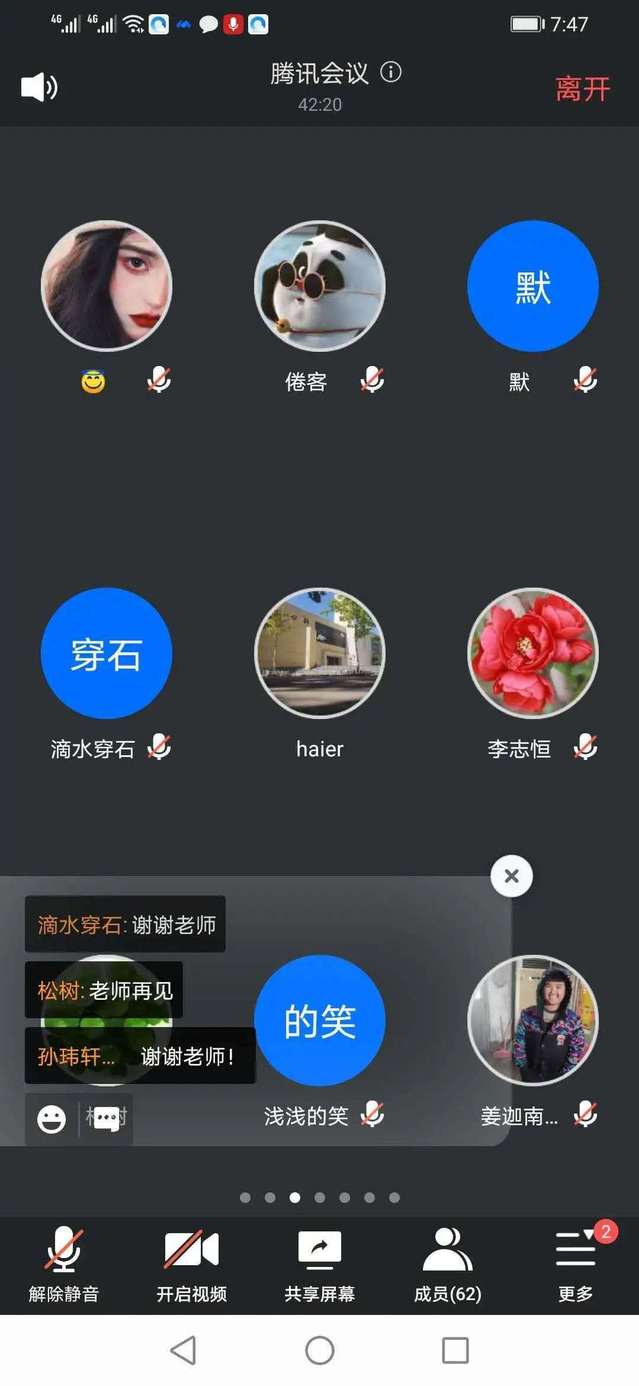Select participant 倦客's avatar
This screenshot has height=1386, width=639.
(320, 286)
